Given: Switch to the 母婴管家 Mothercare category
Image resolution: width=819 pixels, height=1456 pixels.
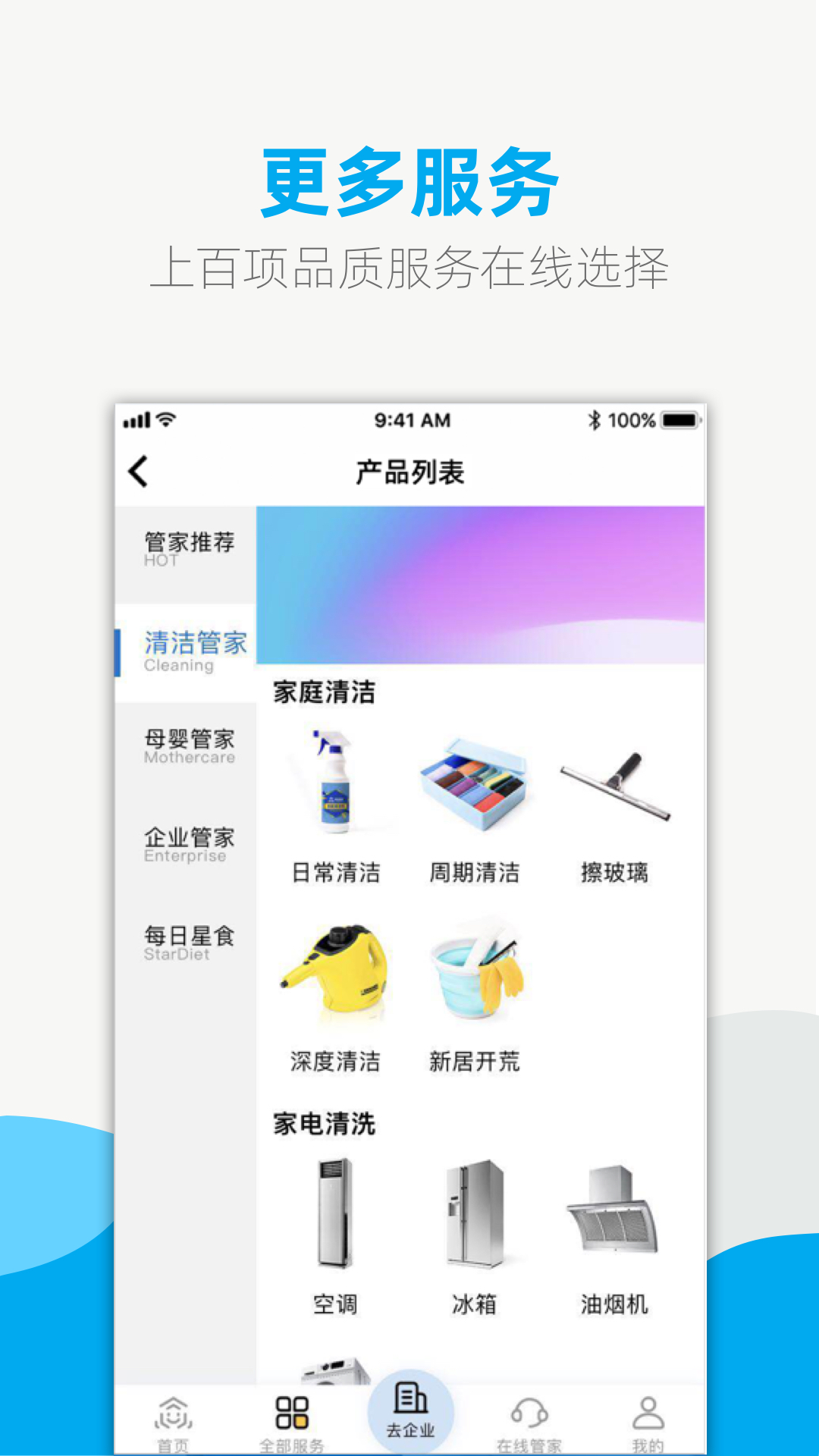Looking at the screenshot, I should point(189,743).
